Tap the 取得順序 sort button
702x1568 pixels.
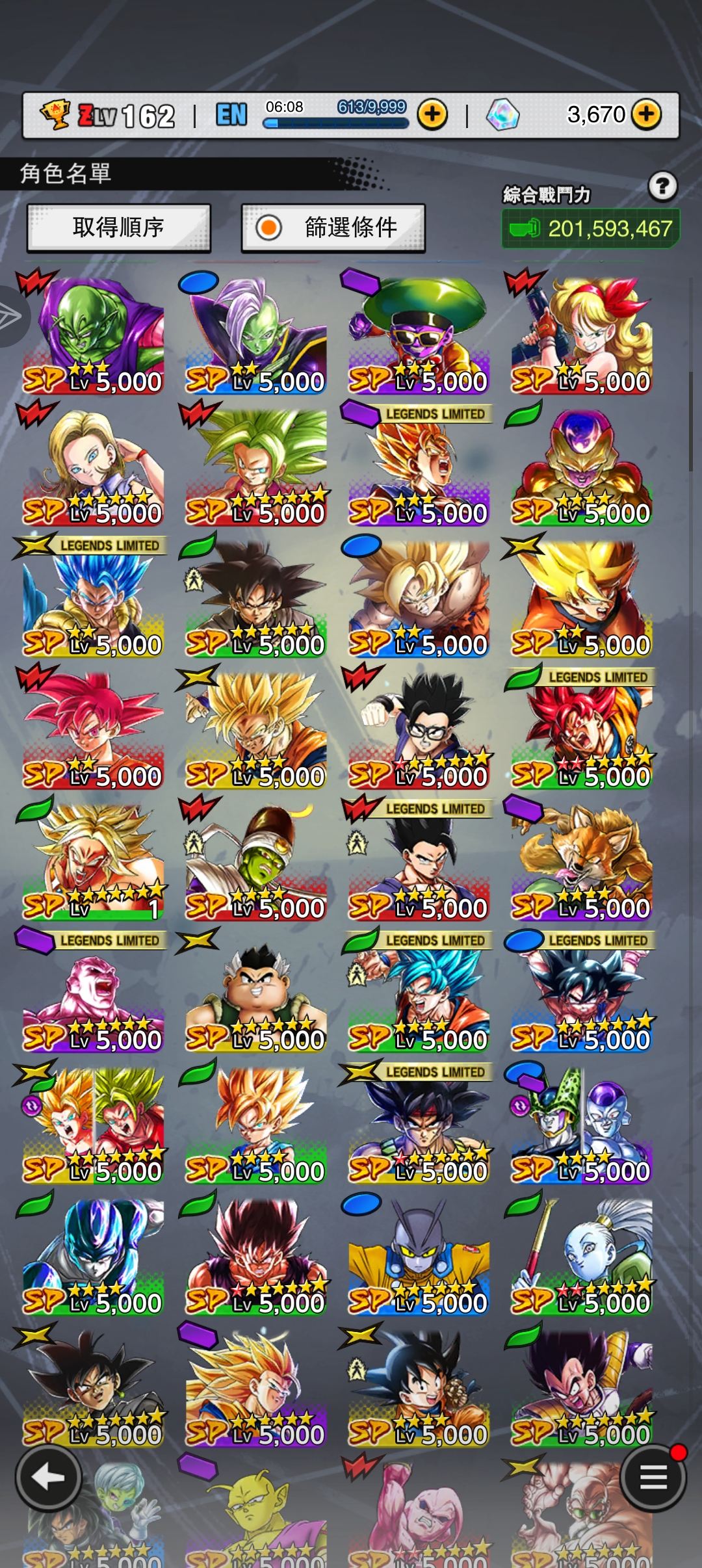coord(118,228)
